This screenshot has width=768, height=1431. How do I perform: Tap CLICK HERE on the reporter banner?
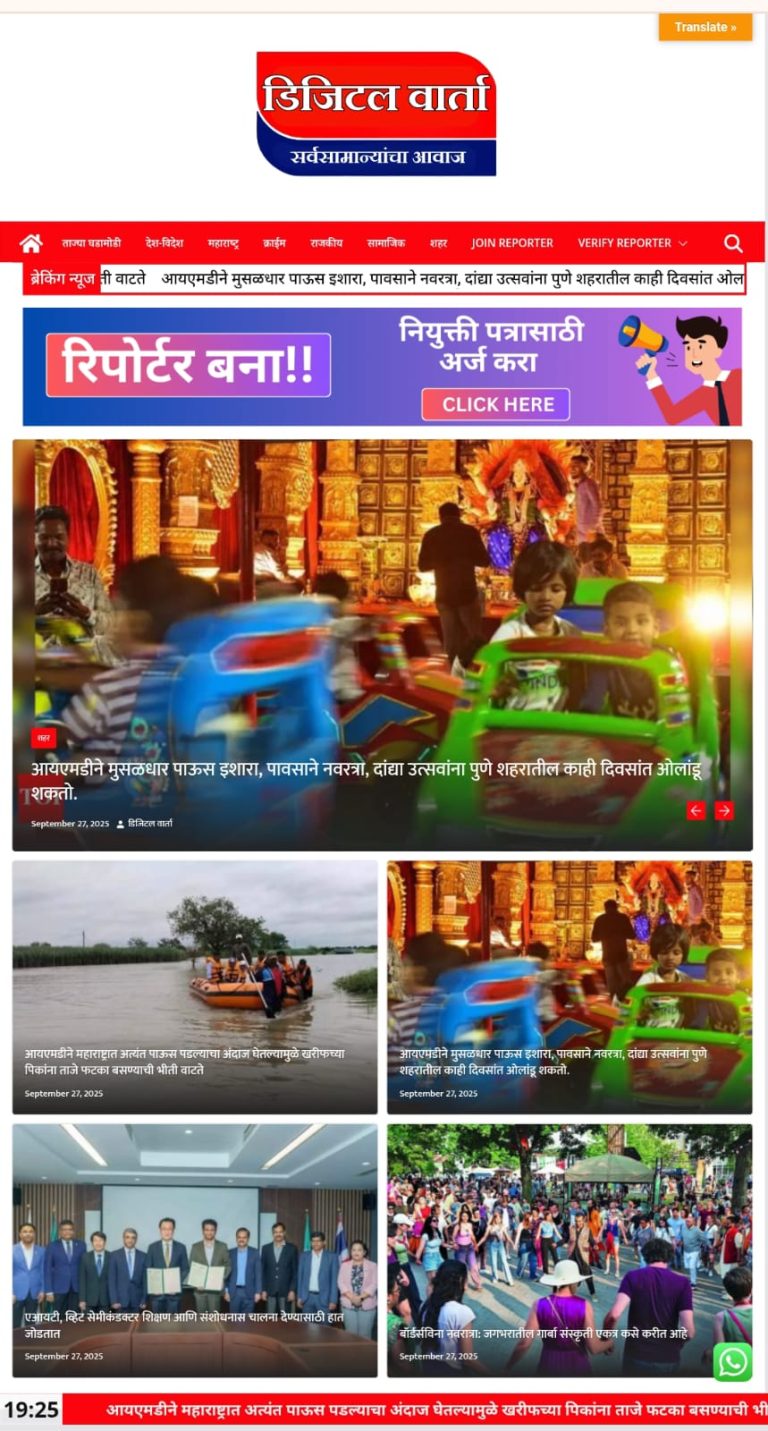(496, 404)
